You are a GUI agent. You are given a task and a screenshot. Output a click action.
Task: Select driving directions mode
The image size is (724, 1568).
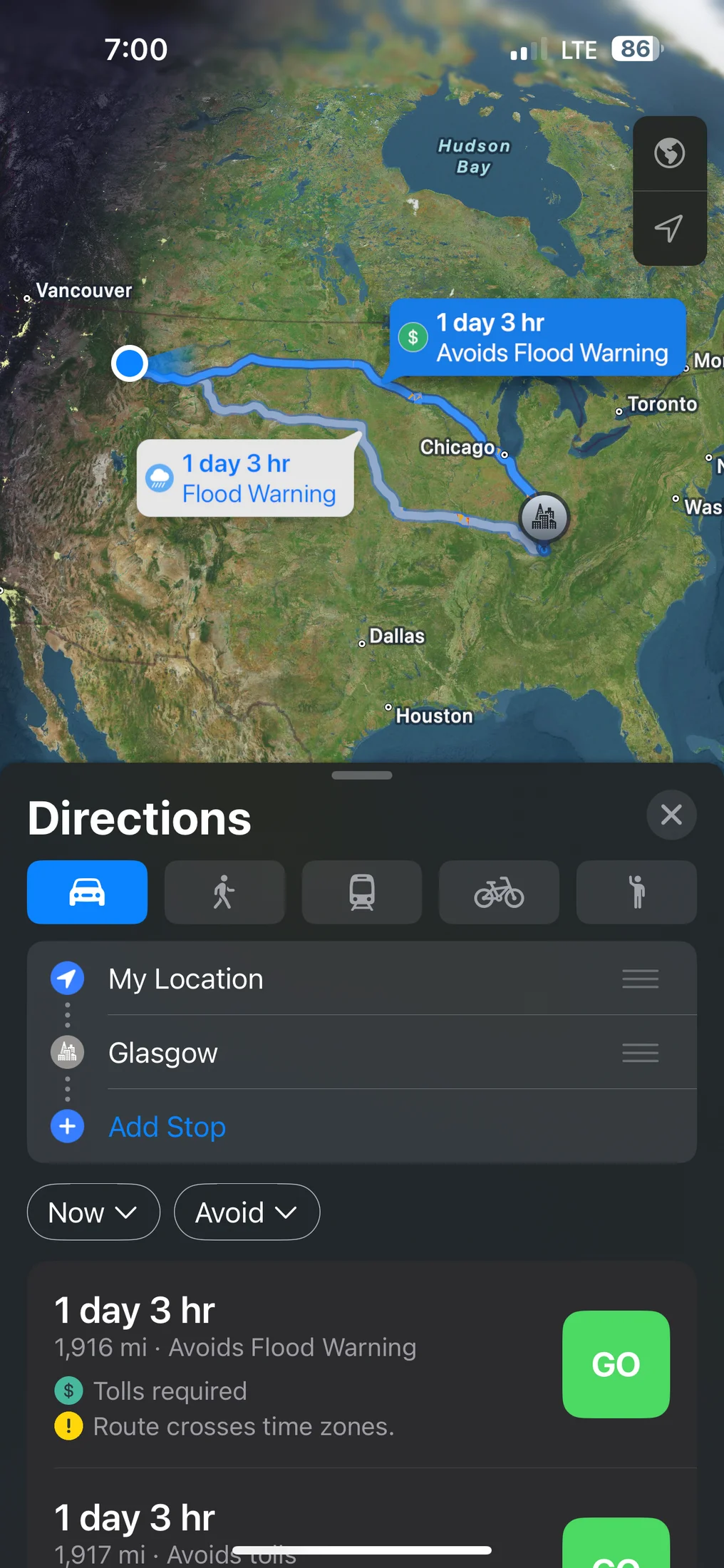tap(87, 892)
